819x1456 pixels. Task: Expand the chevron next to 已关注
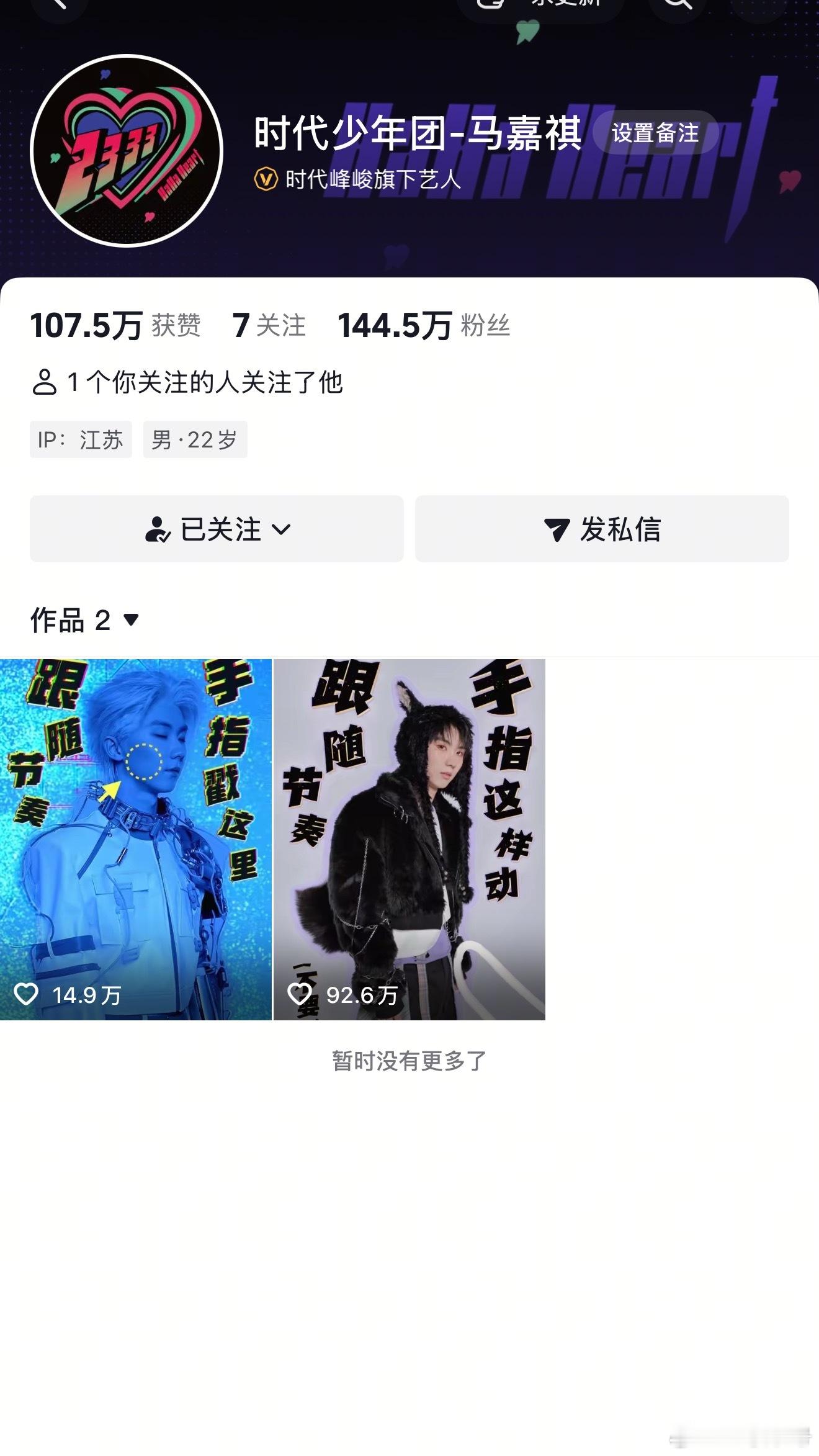tap(283, 531)
